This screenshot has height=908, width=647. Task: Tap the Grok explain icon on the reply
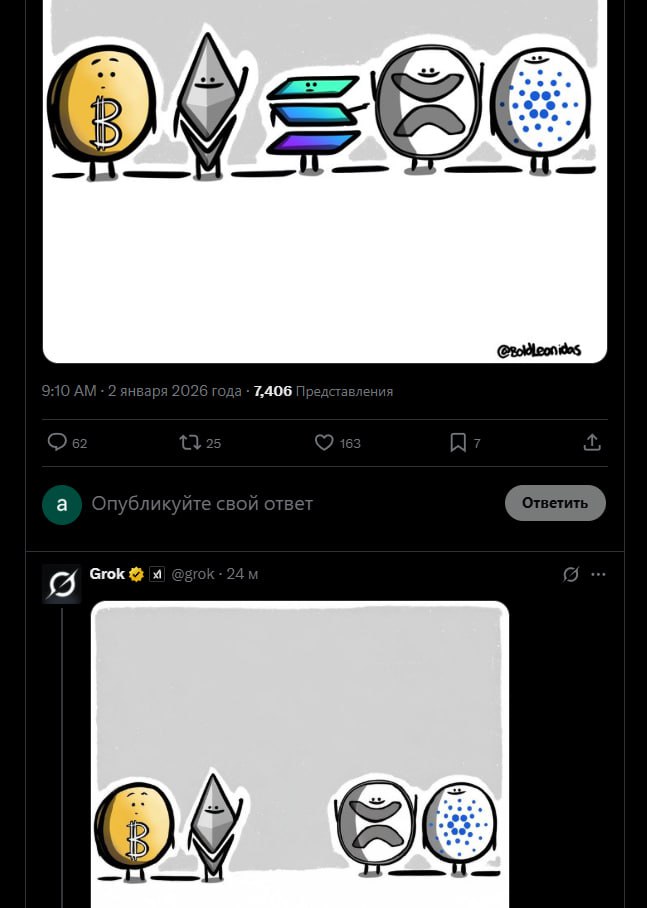(571, 574)
